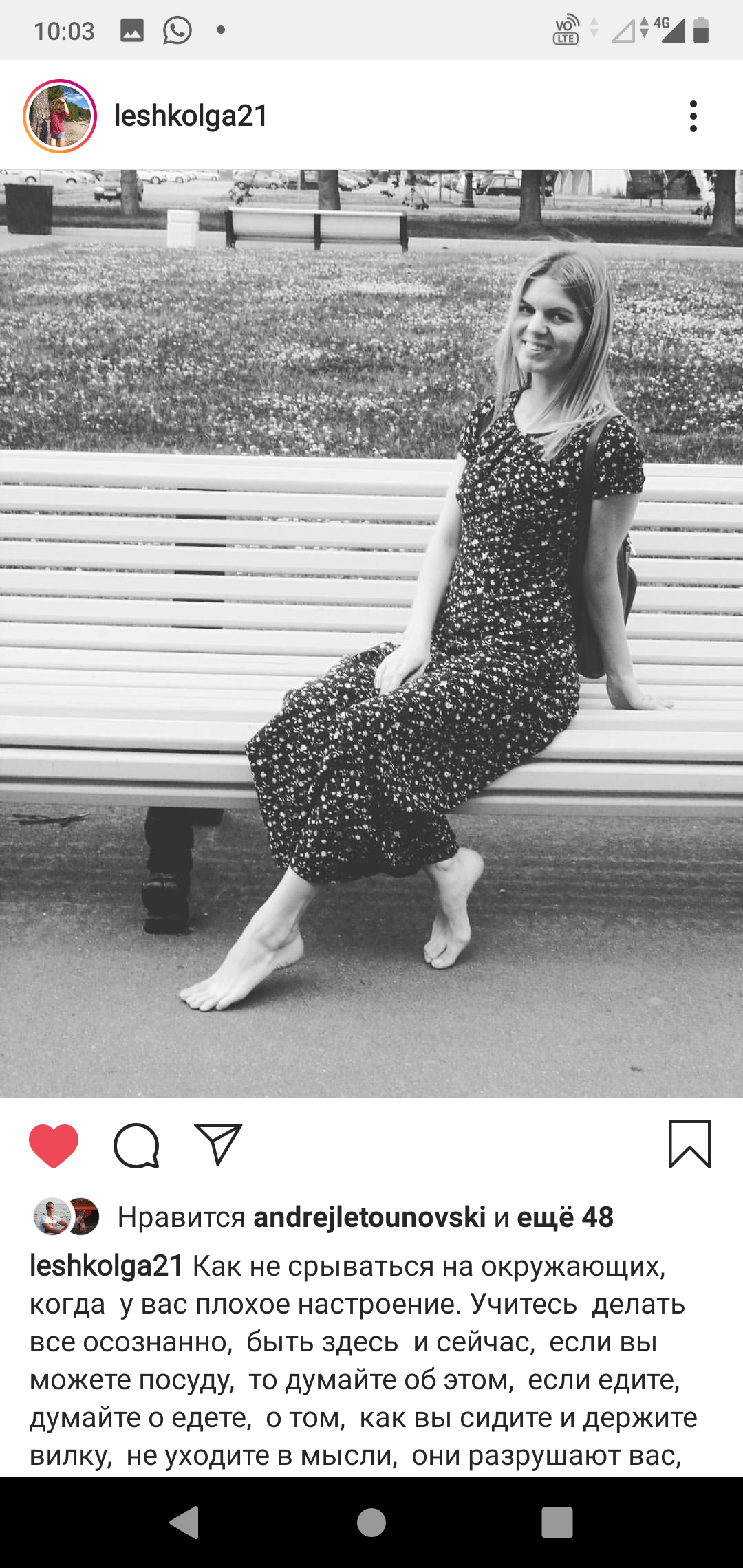Save the post with the bookmark icon
The image size is (743, 1568).
689,1144
